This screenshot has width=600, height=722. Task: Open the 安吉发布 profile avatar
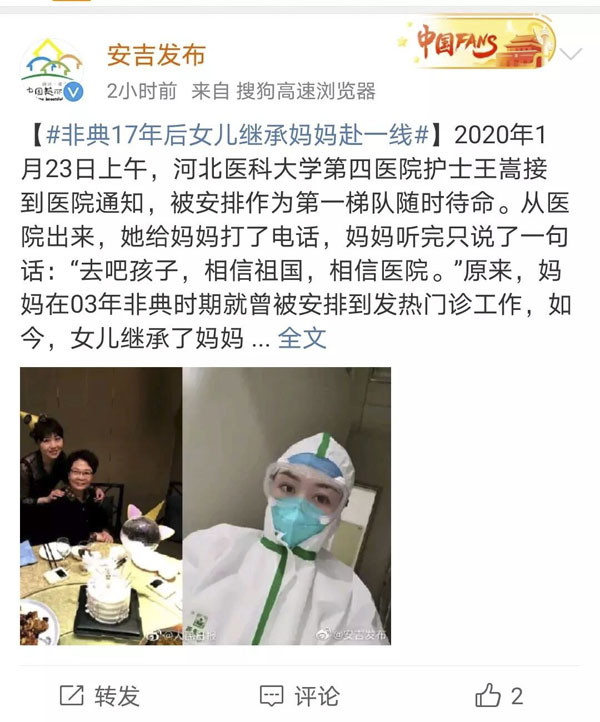[x=52, y=71]
